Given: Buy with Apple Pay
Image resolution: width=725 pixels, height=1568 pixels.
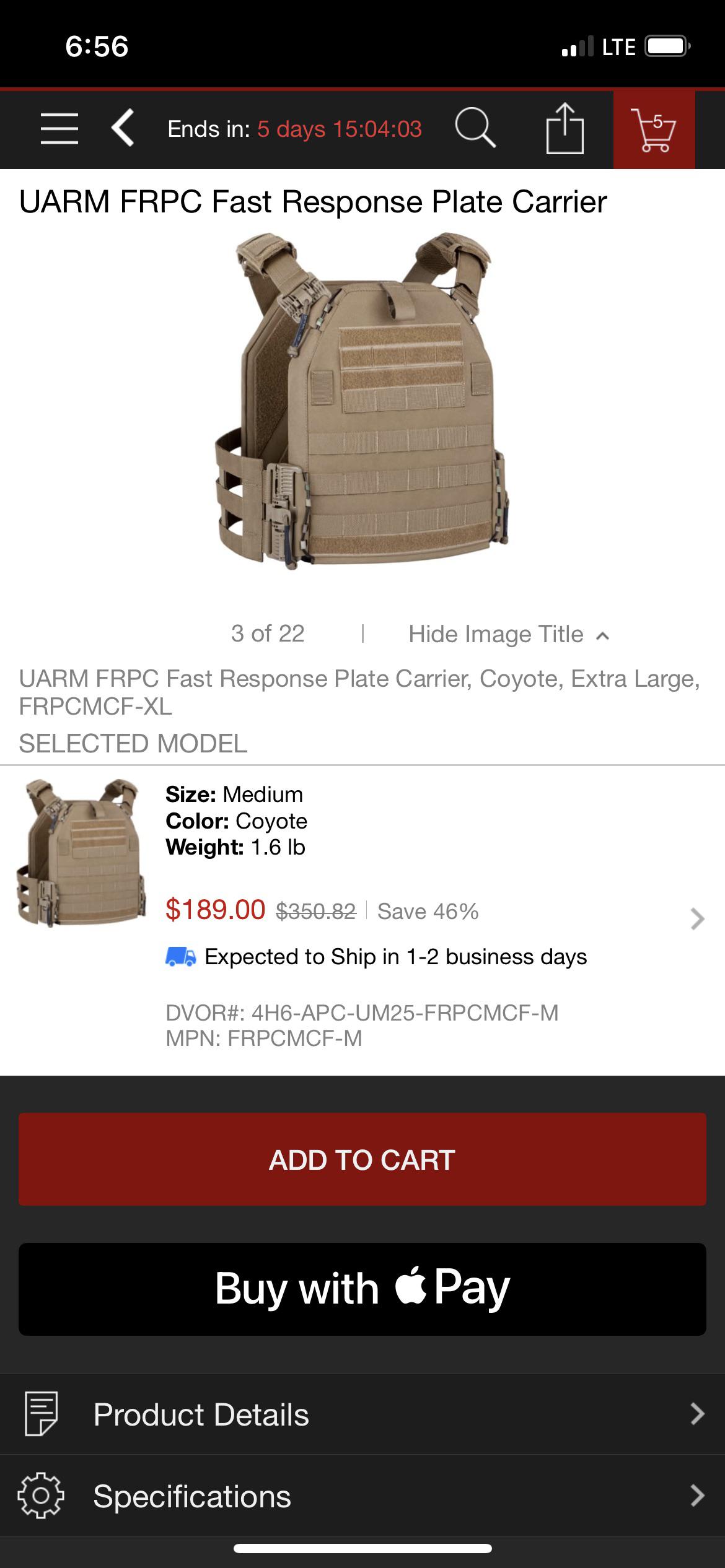Looking at the screenshot, I should 362,1289.
